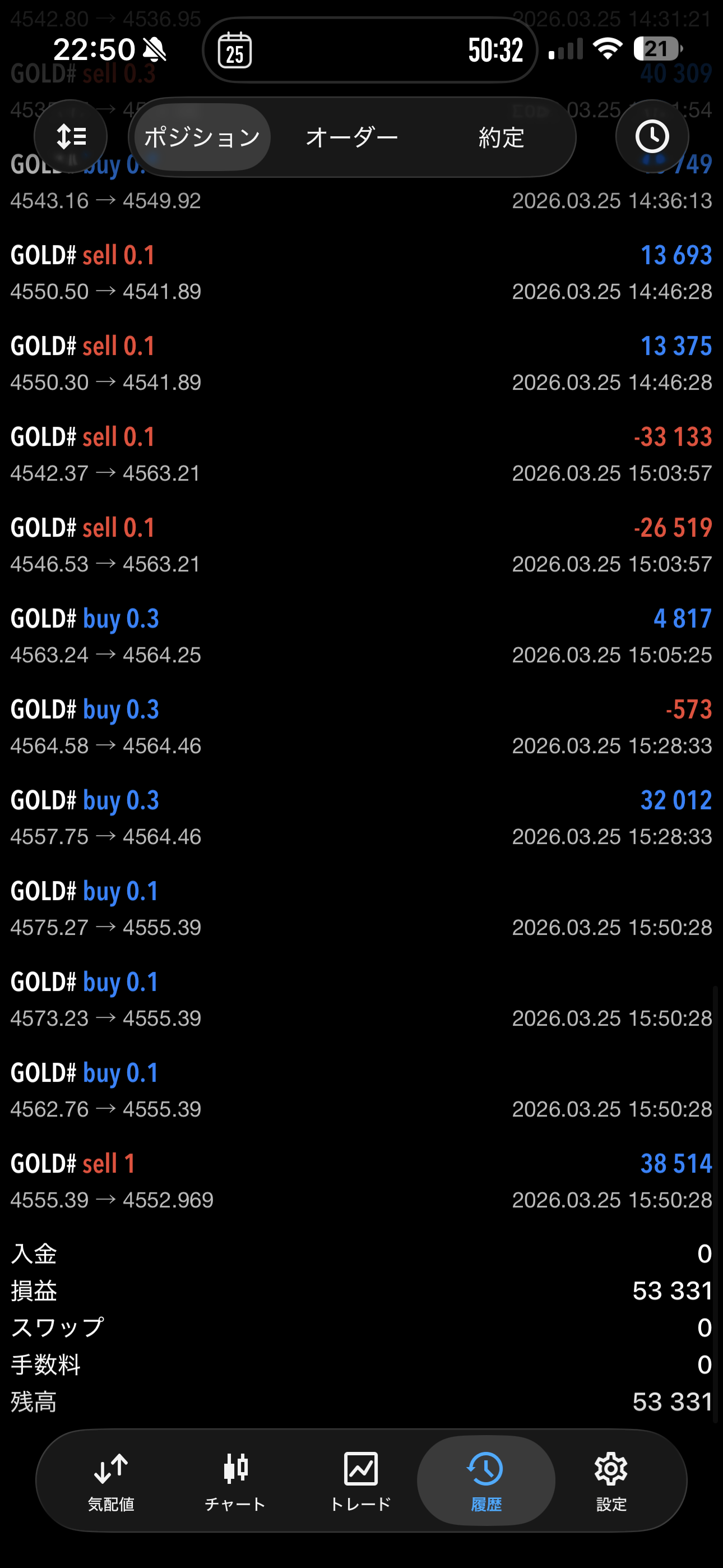The height and width of the screenshot is (1568, 723).
Task: View the buy 0.3 trade losing -573
Action: tap(361, 727)
